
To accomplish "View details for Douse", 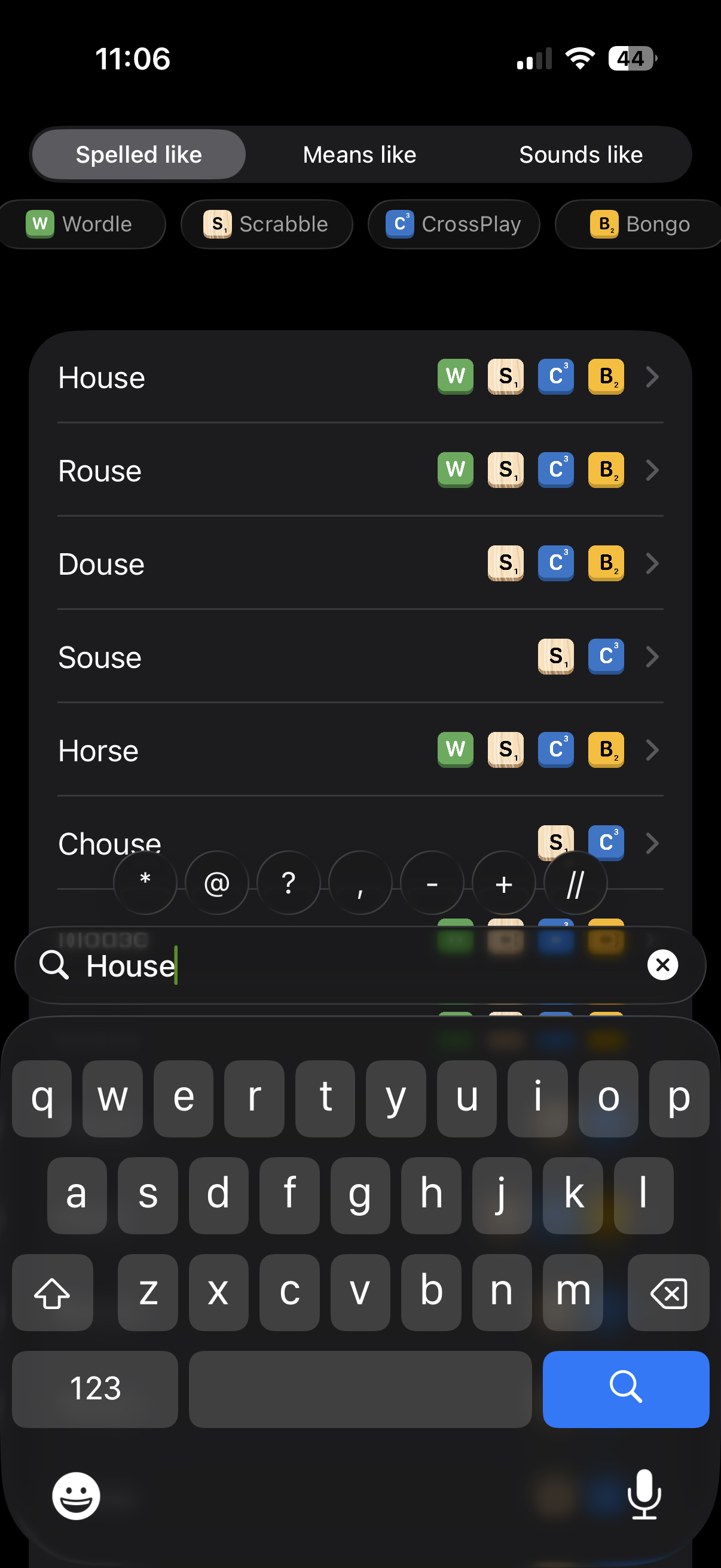I will pos(360,564).
